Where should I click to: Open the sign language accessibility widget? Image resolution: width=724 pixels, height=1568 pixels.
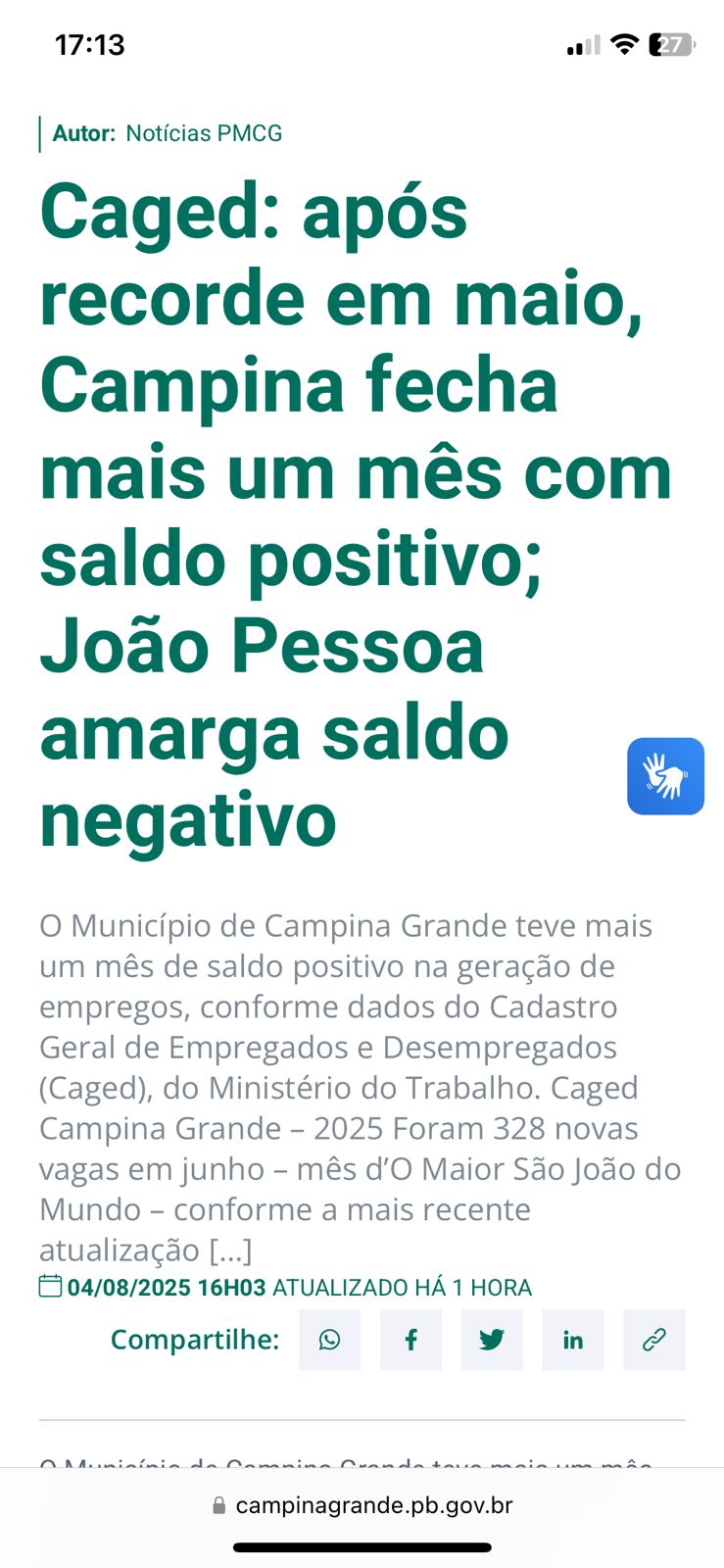click(665, 776)
